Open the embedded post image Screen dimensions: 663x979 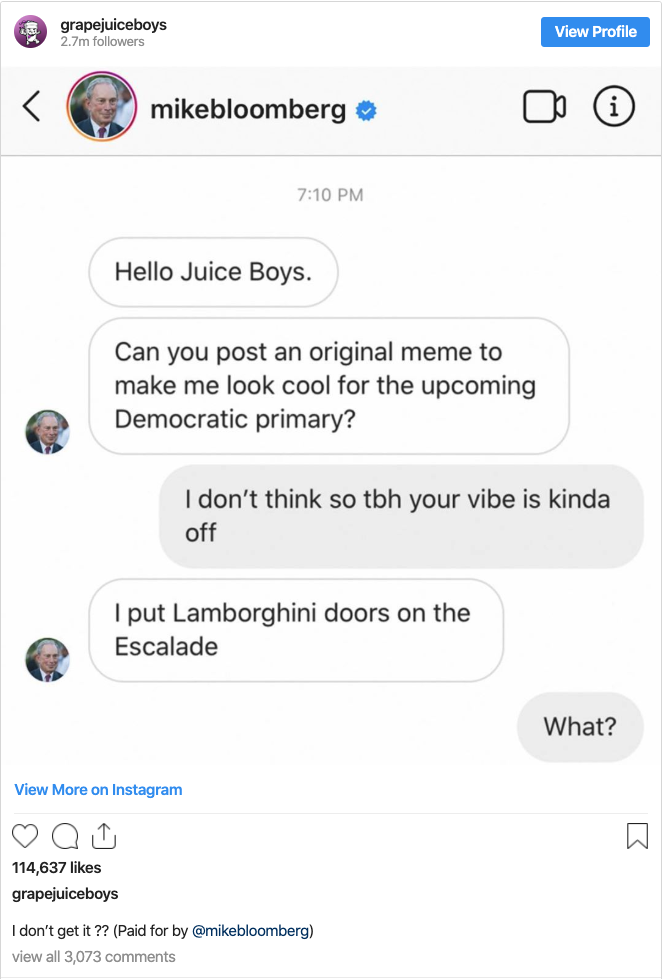331,415
